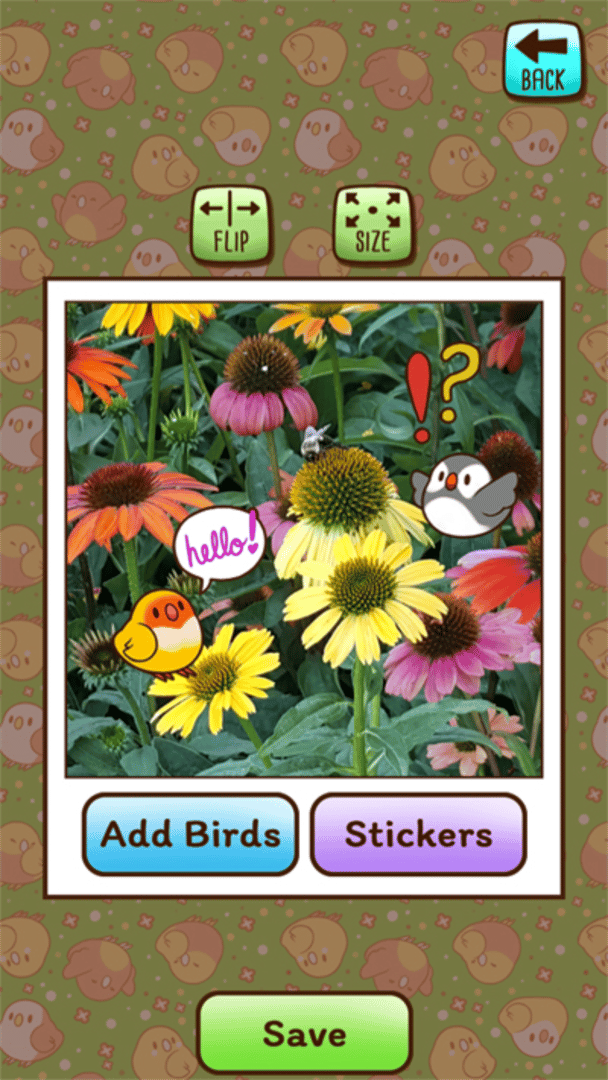Go back with the Back arrow button
Image resolution: width=608 pixels, height=1080 pixels.
click(x=543, y=61)
